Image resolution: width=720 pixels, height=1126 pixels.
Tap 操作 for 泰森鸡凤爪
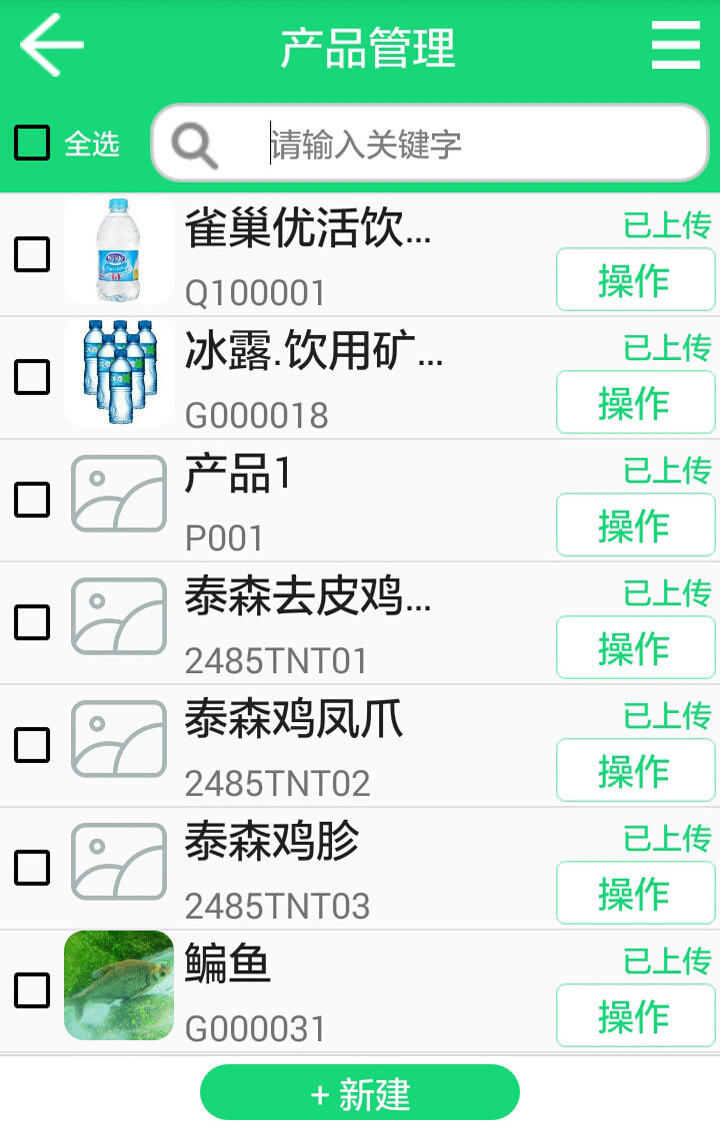(x=635, y=771)
